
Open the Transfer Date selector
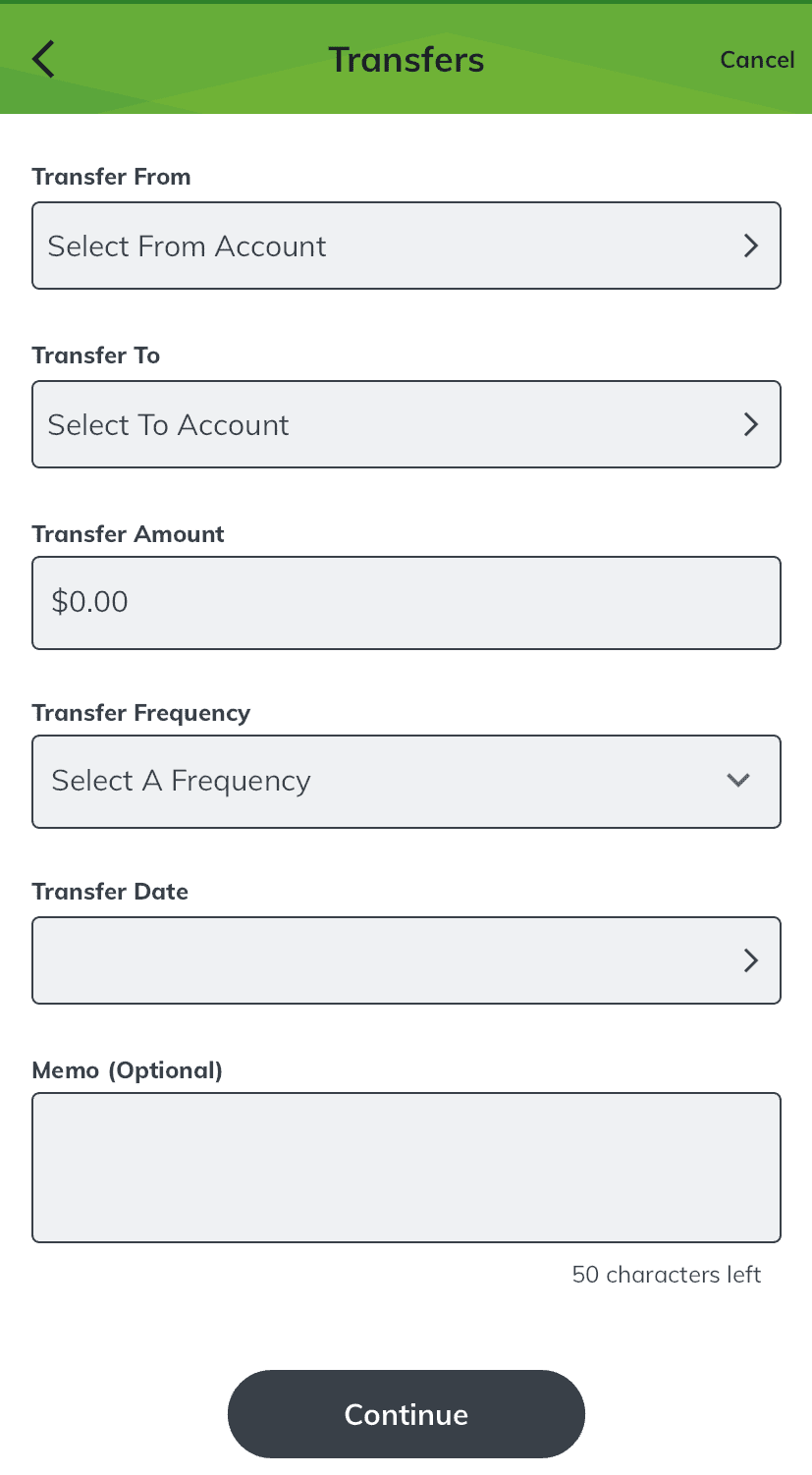point(406,959)
